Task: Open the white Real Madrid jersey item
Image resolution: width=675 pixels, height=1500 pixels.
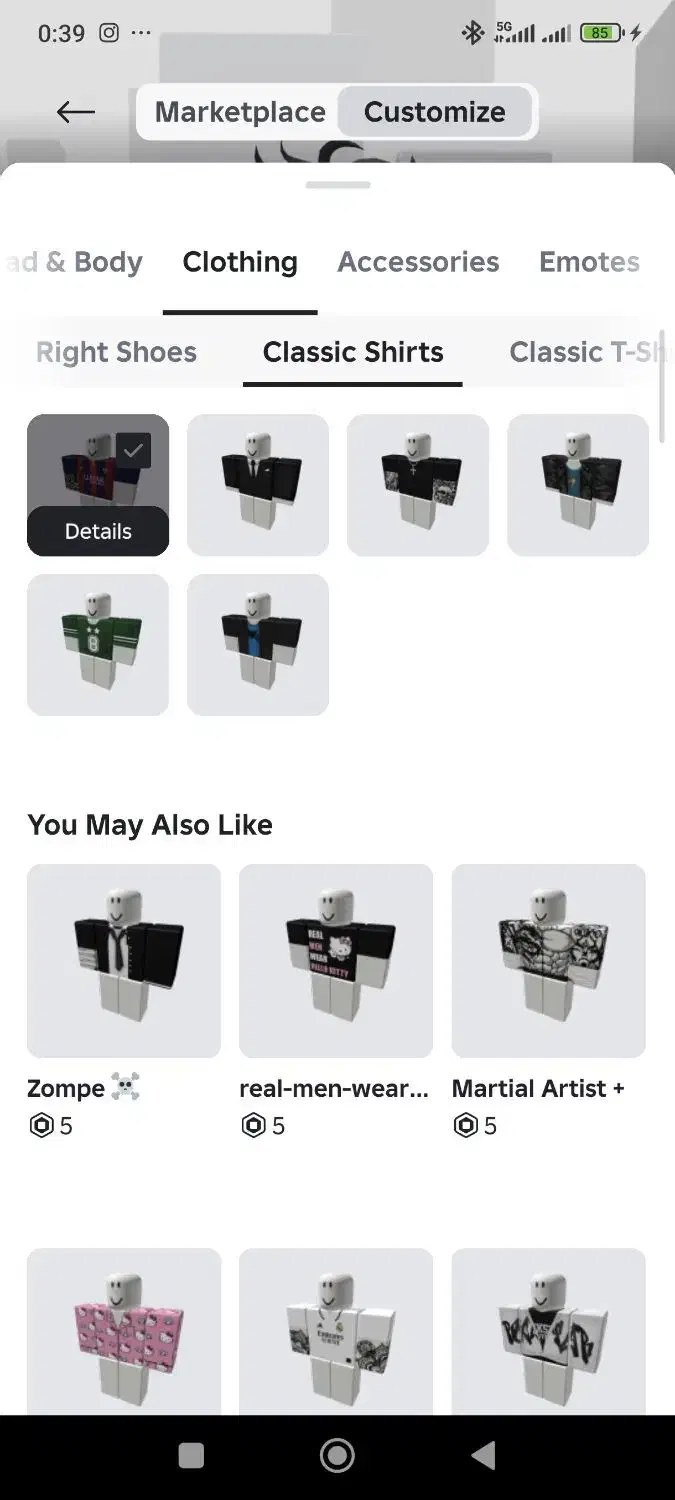Action: 336,1330
